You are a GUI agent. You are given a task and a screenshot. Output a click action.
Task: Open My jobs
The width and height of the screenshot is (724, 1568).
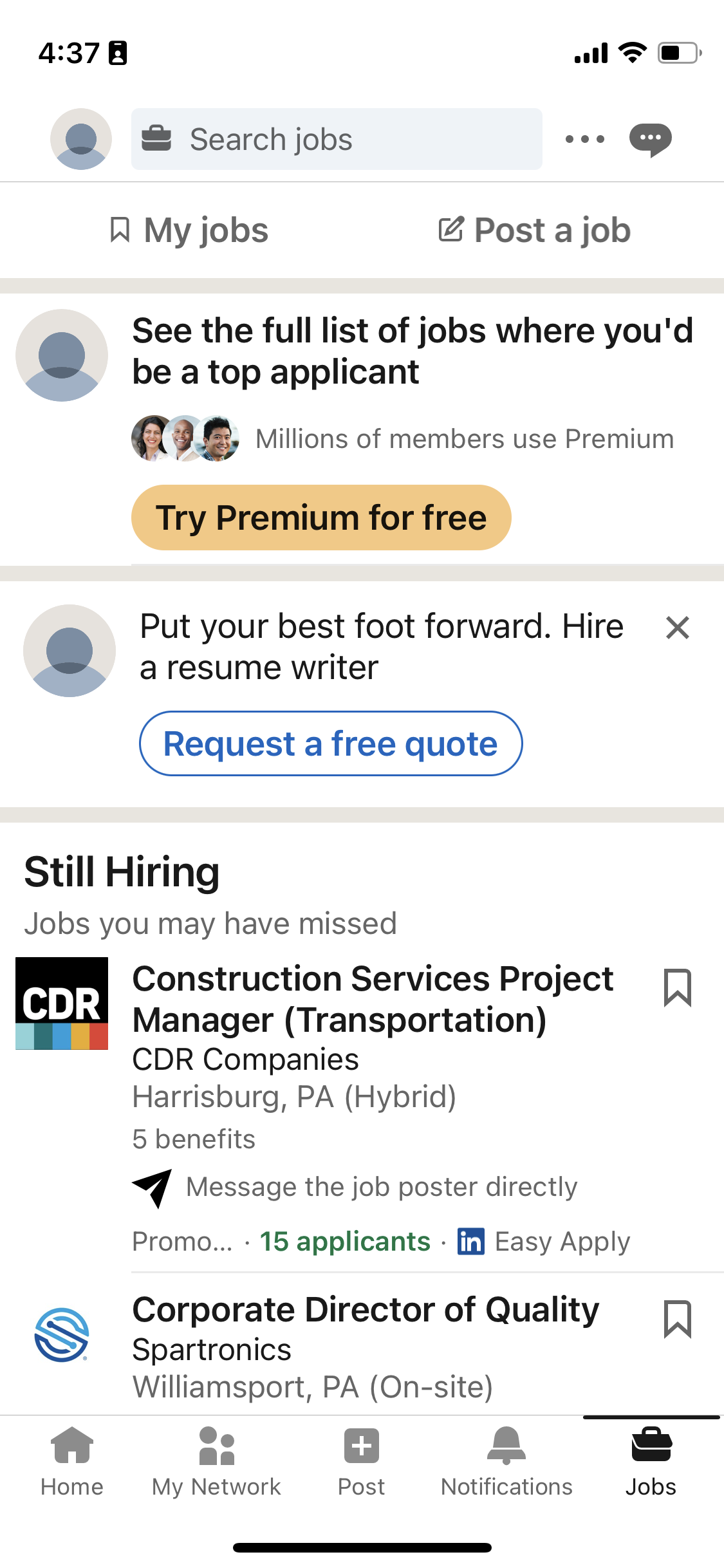tap(191, 230)
